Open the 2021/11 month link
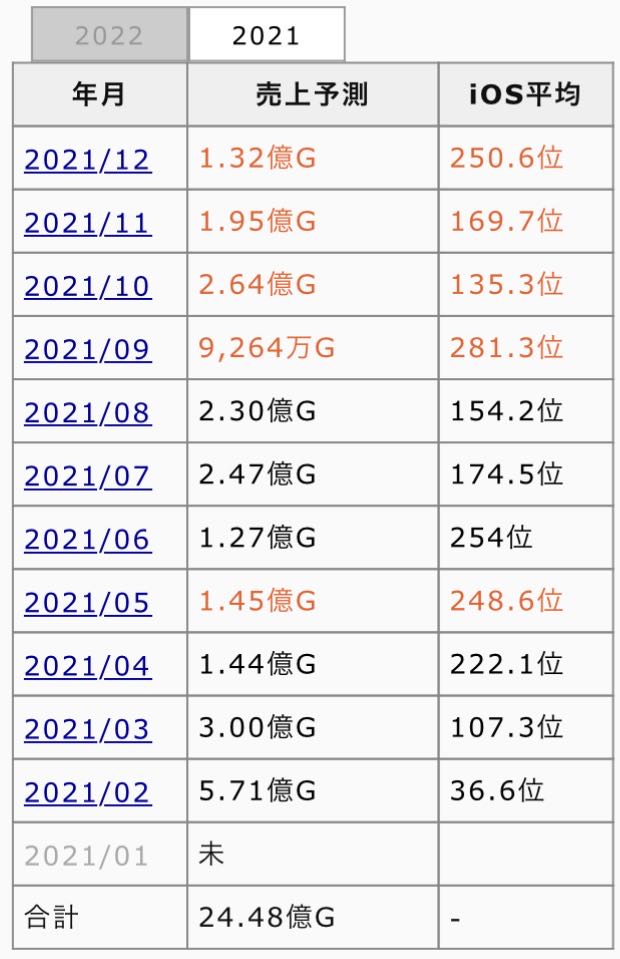 pyautogui.click(x=88, y=222)
